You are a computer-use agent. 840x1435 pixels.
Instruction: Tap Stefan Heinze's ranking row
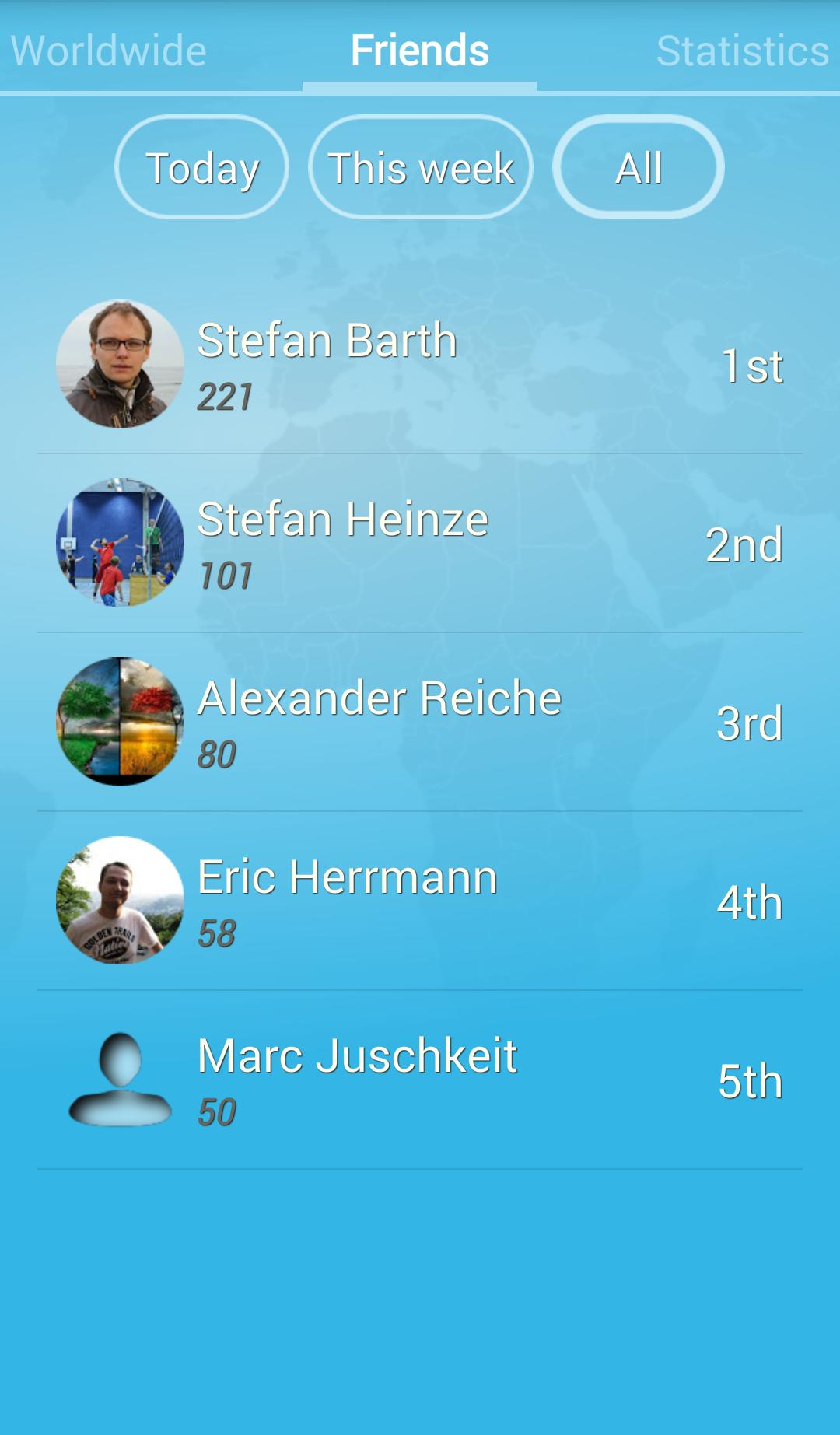click(x=420, y=543)
